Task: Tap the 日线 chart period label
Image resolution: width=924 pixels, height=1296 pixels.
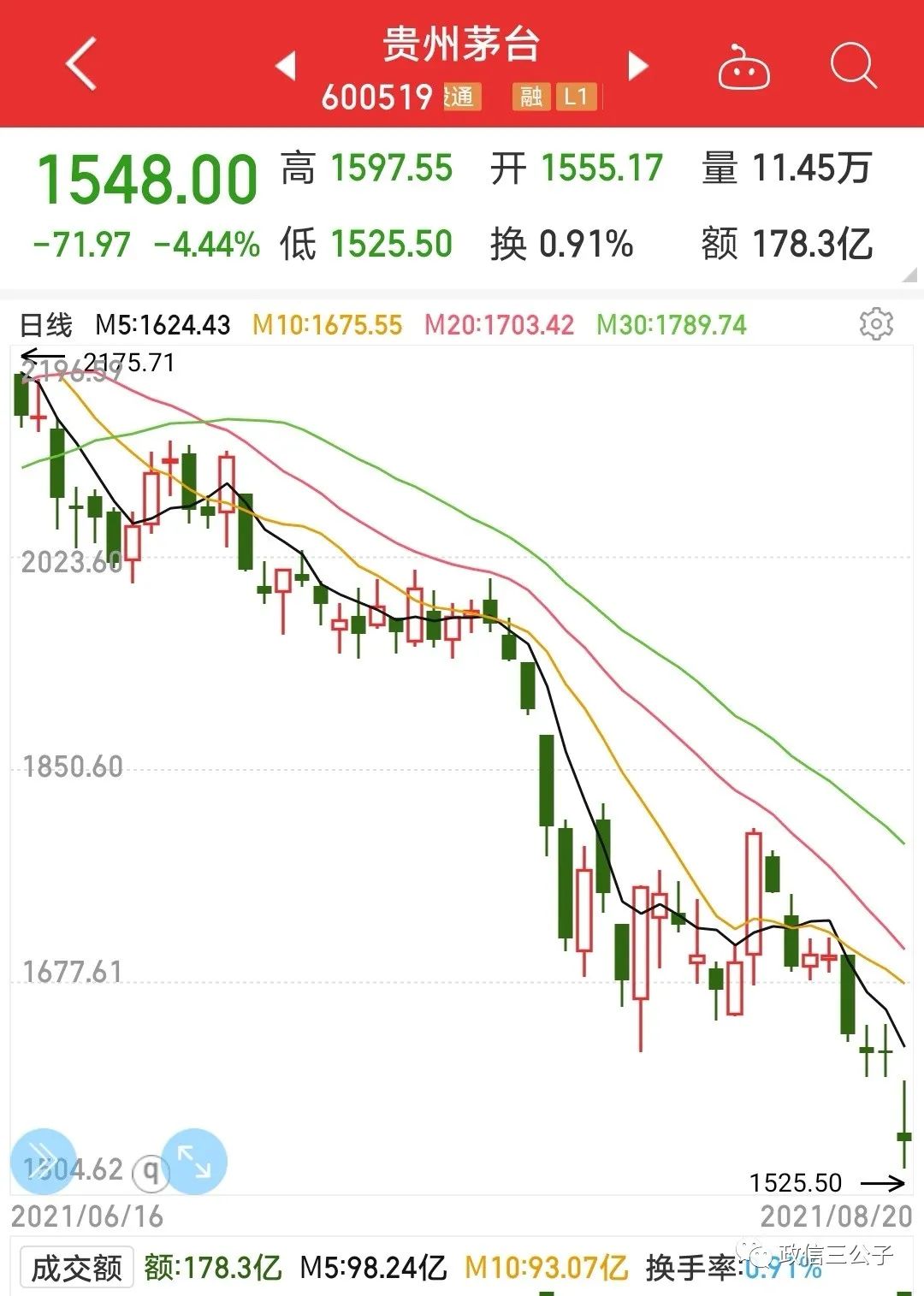Action: pos(46,325)
